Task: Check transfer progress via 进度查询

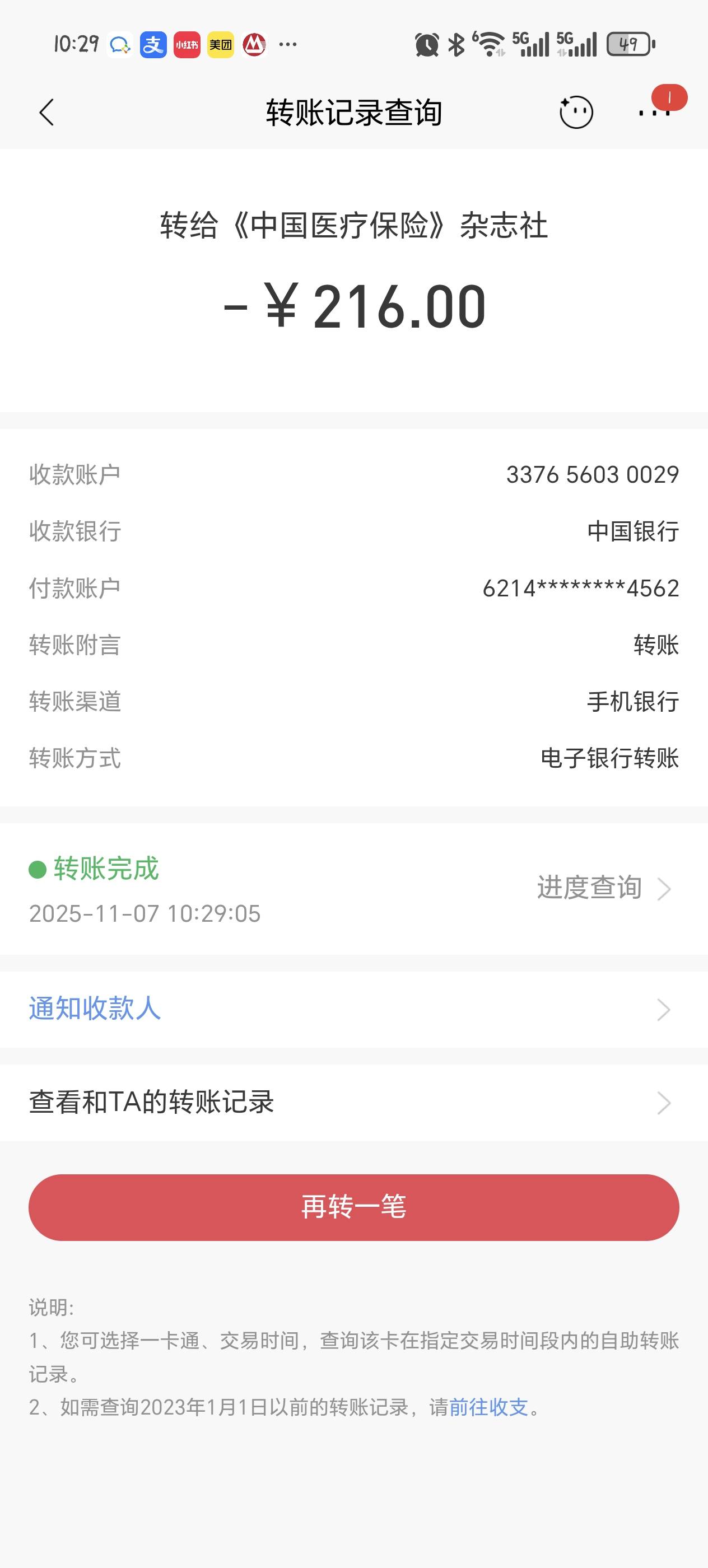Action: (x=603, y=888)
